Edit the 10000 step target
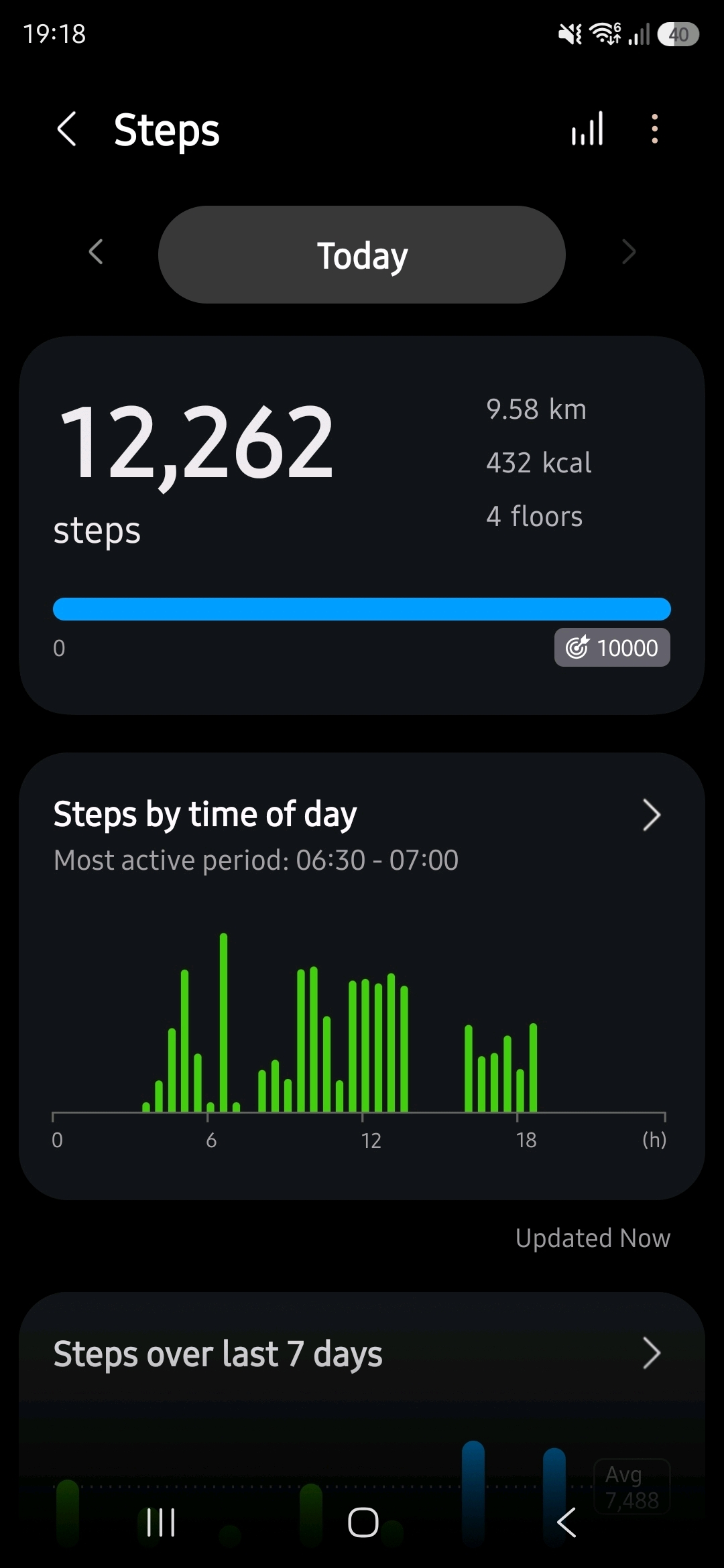 [612, 647]
